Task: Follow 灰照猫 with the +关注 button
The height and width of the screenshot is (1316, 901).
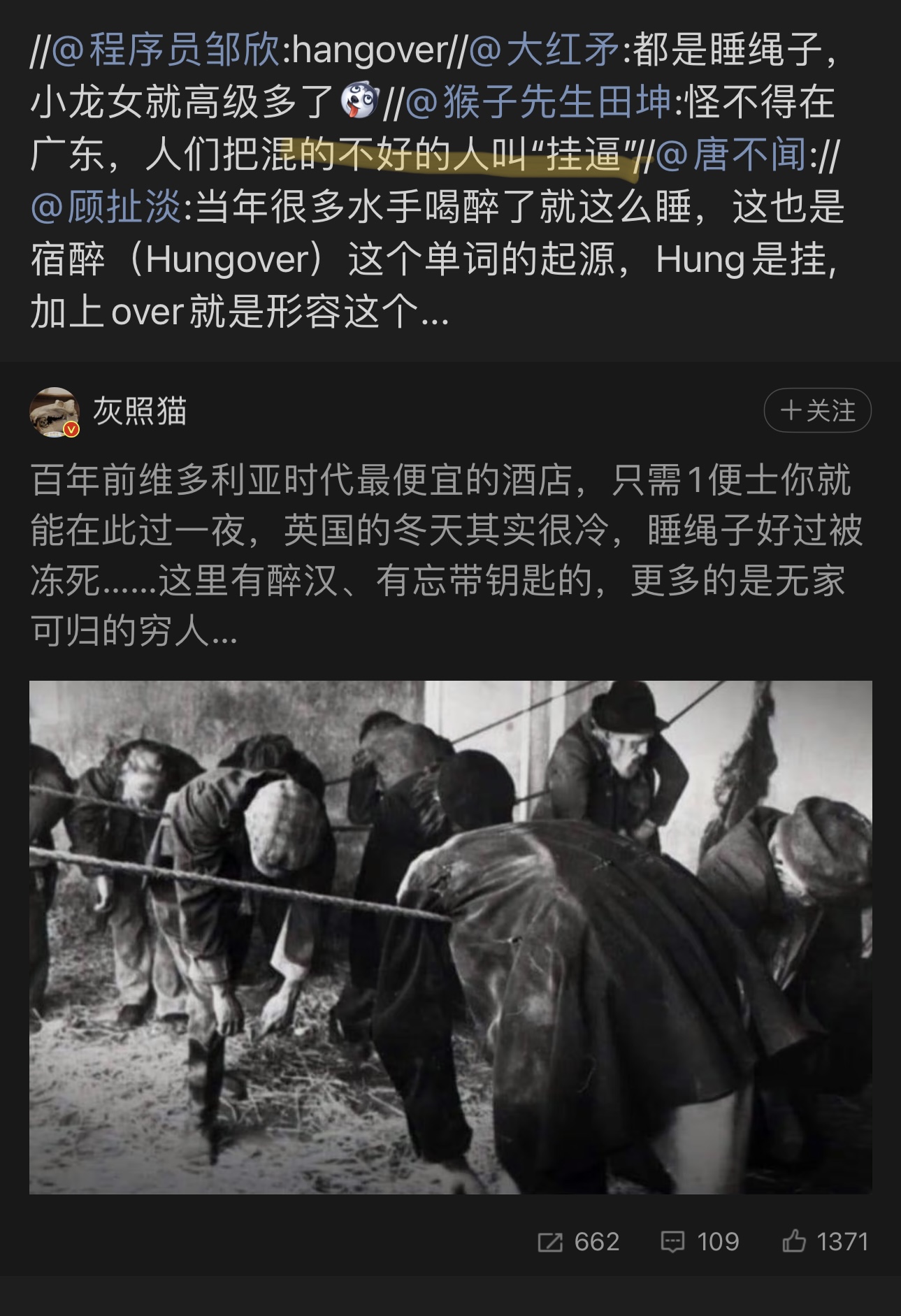Action: (x=817, y=410)
